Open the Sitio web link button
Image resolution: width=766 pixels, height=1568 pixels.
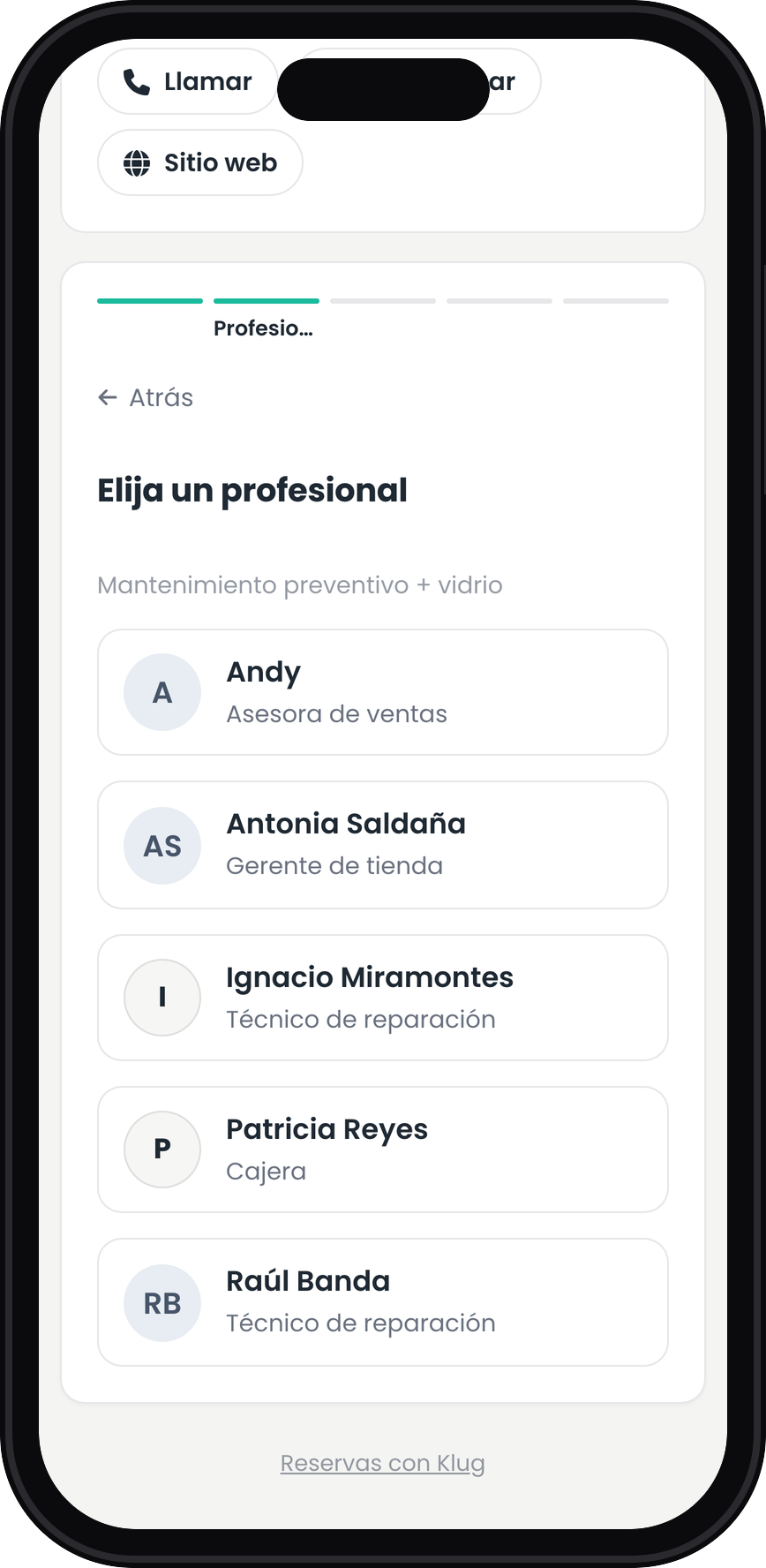[x=200, y=162]
